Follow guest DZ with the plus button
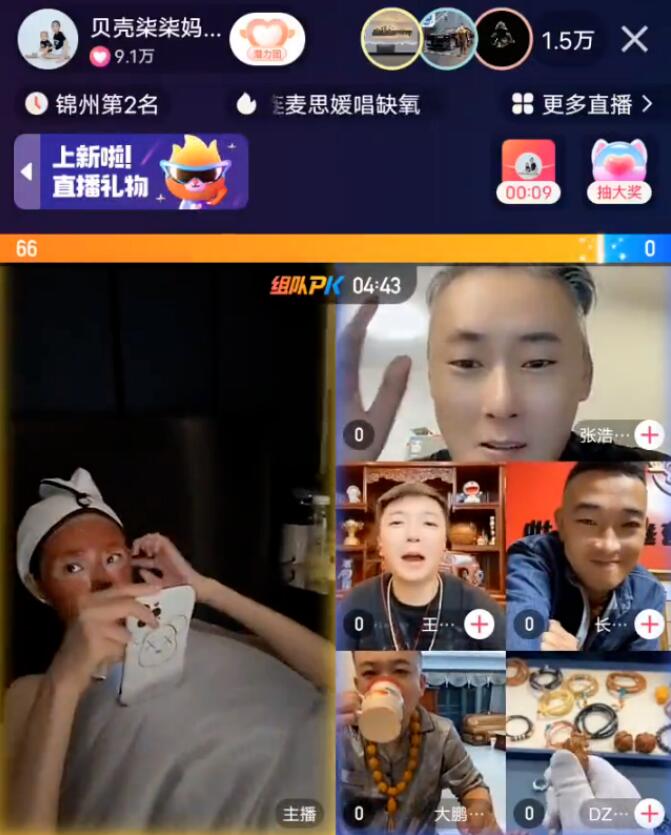This screenshot has width=671, height=835. pyautogui.click(x=649, y=813)
